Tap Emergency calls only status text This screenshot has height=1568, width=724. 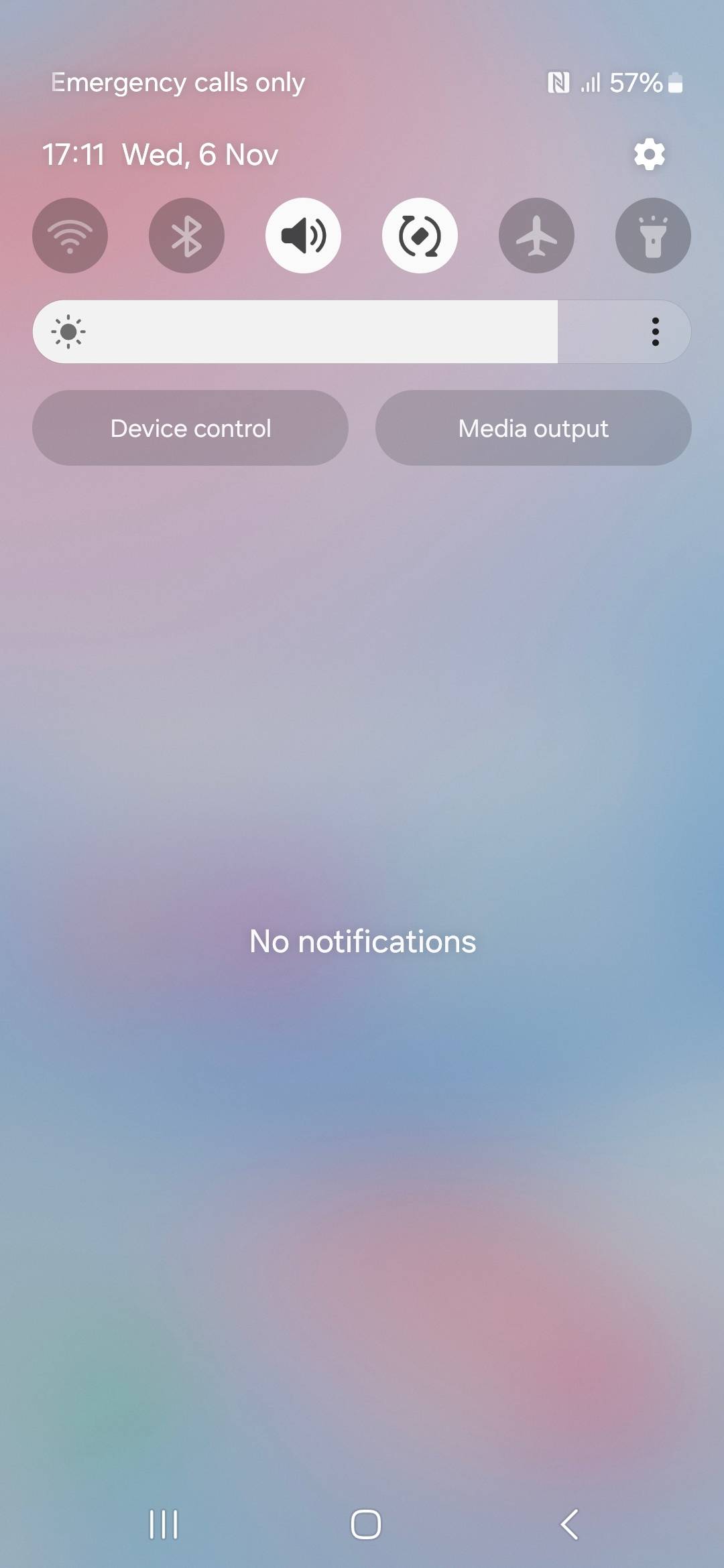177,82
